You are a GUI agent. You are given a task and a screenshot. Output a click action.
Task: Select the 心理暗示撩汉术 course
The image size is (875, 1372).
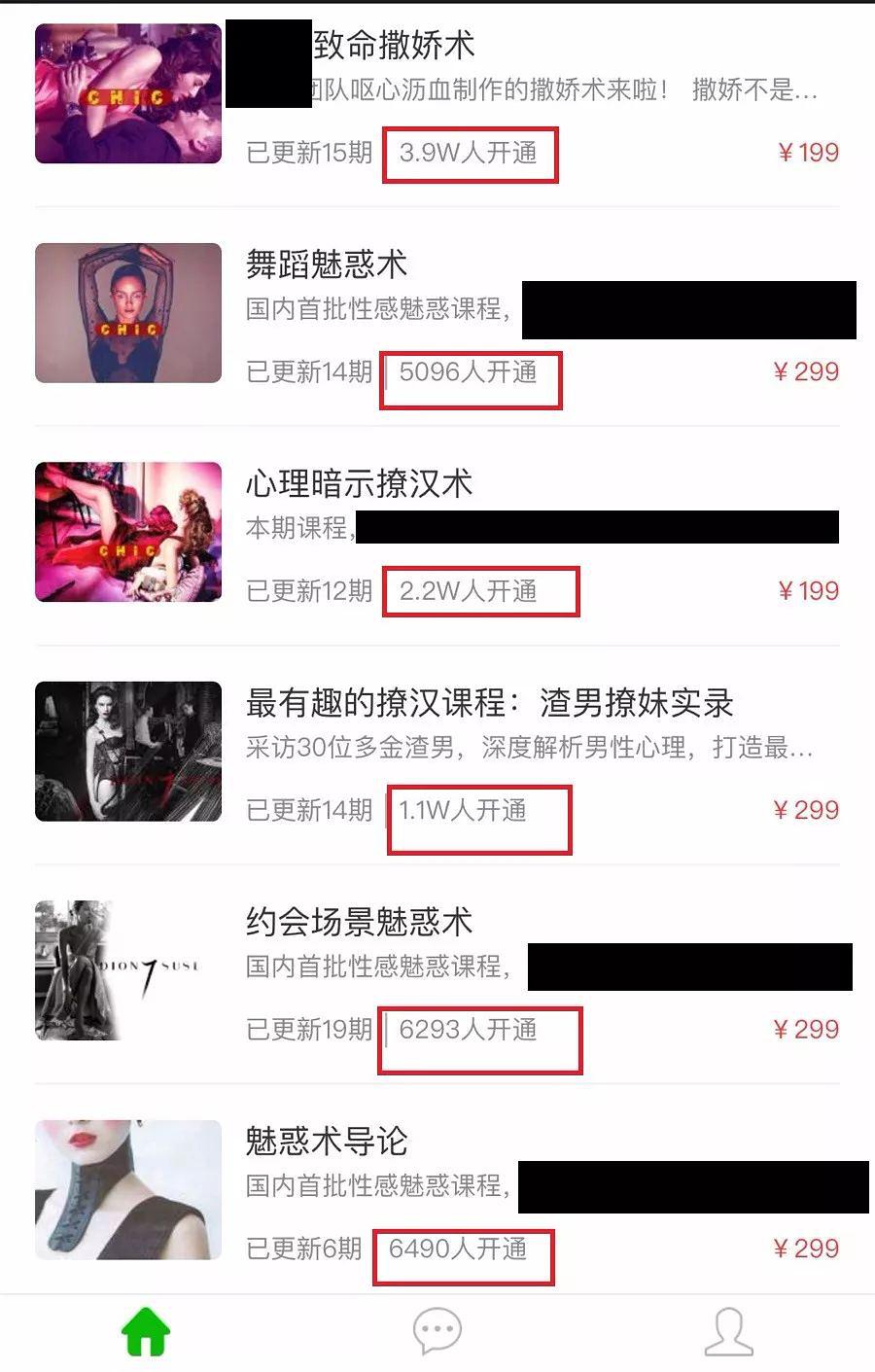coord(359,483)
